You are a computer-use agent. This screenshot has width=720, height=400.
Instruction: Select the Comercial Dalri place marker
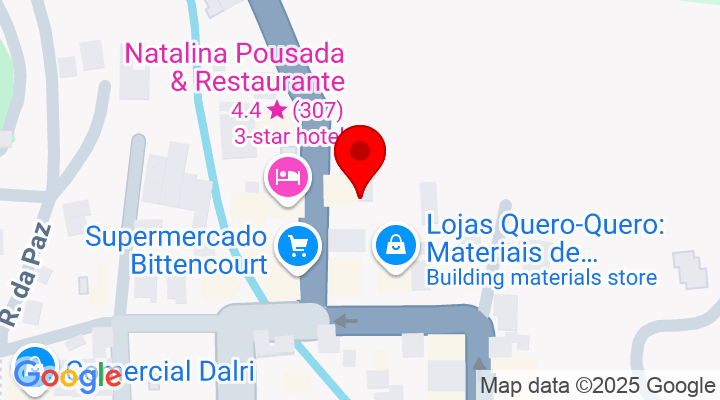[33, 366]
